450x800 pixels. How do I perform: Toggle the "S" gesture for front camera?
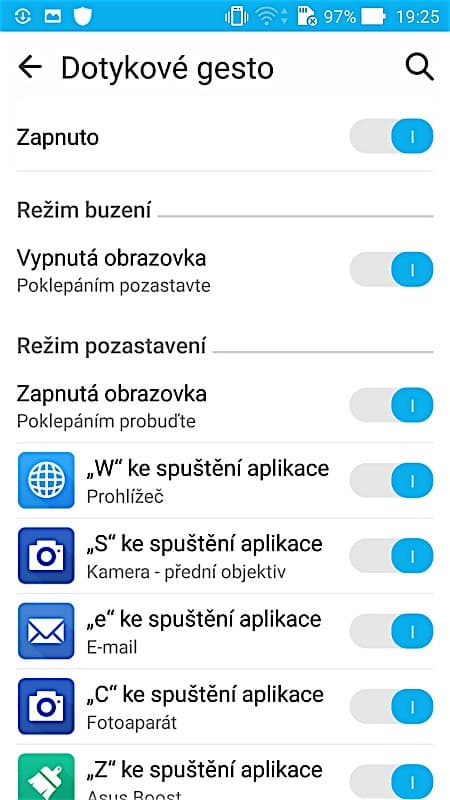[x=391, y=556]
